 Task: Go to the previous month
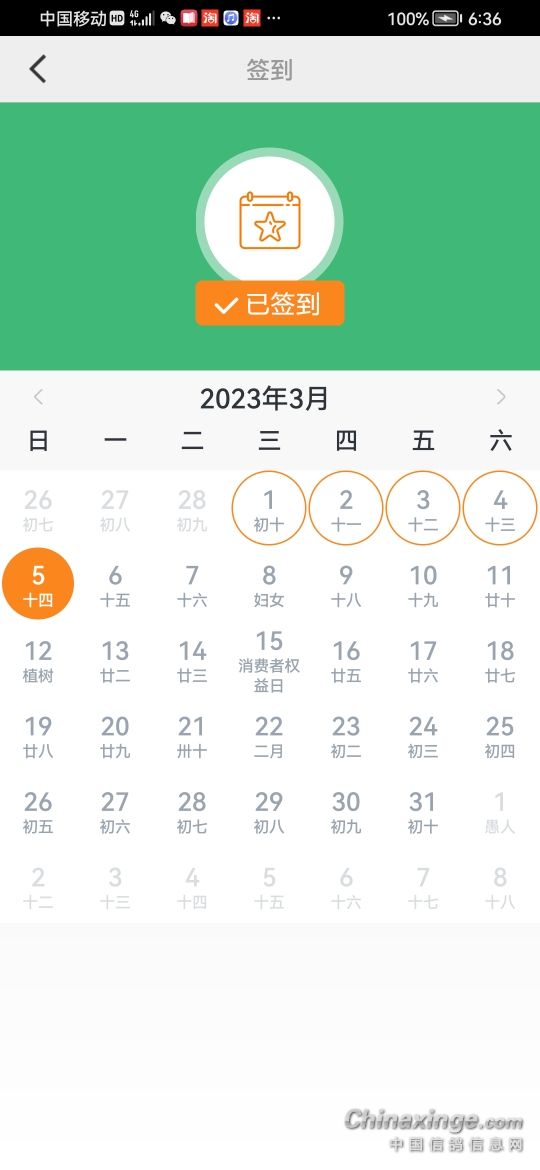coord(39,398)
